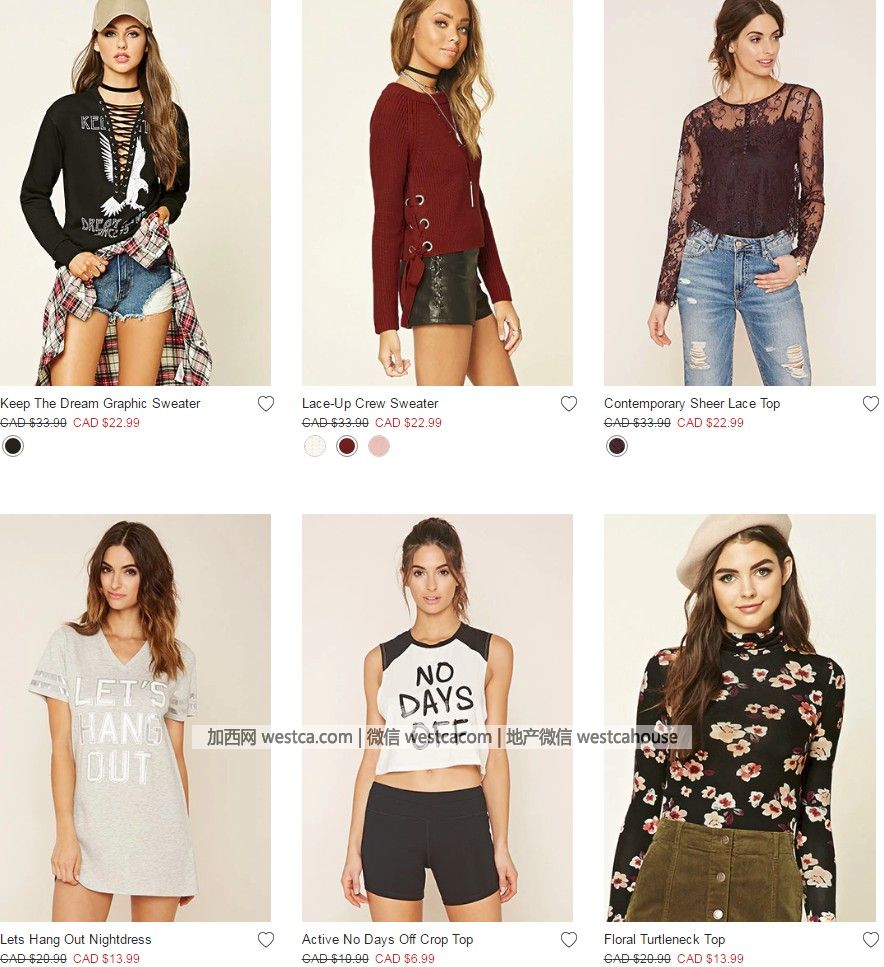Pick pink swatch for Lace-Up Crew Sweater

pos(378,446)
